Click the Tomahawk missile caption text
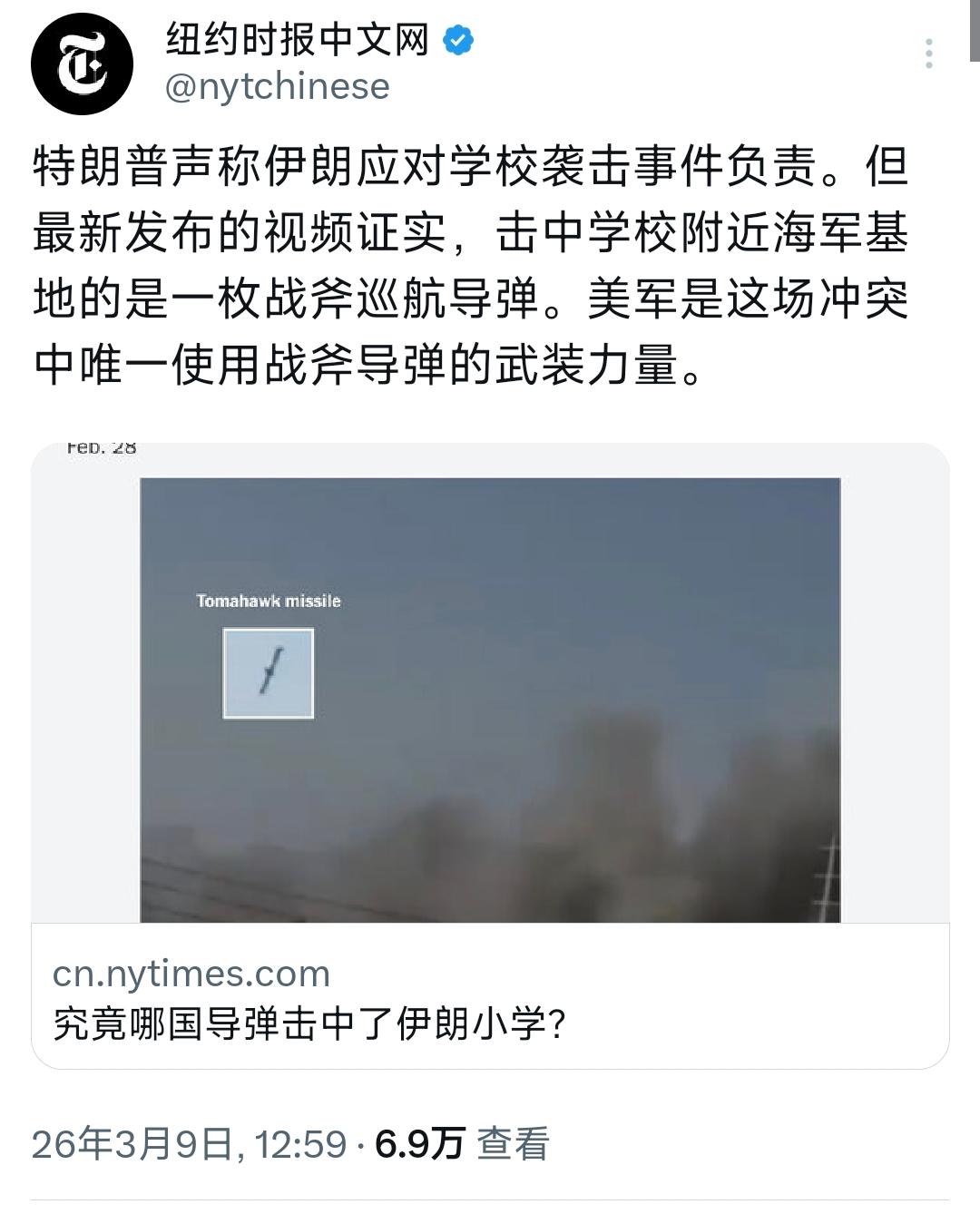The height and width of the screenshot is (1214, 980). [269, 601]
